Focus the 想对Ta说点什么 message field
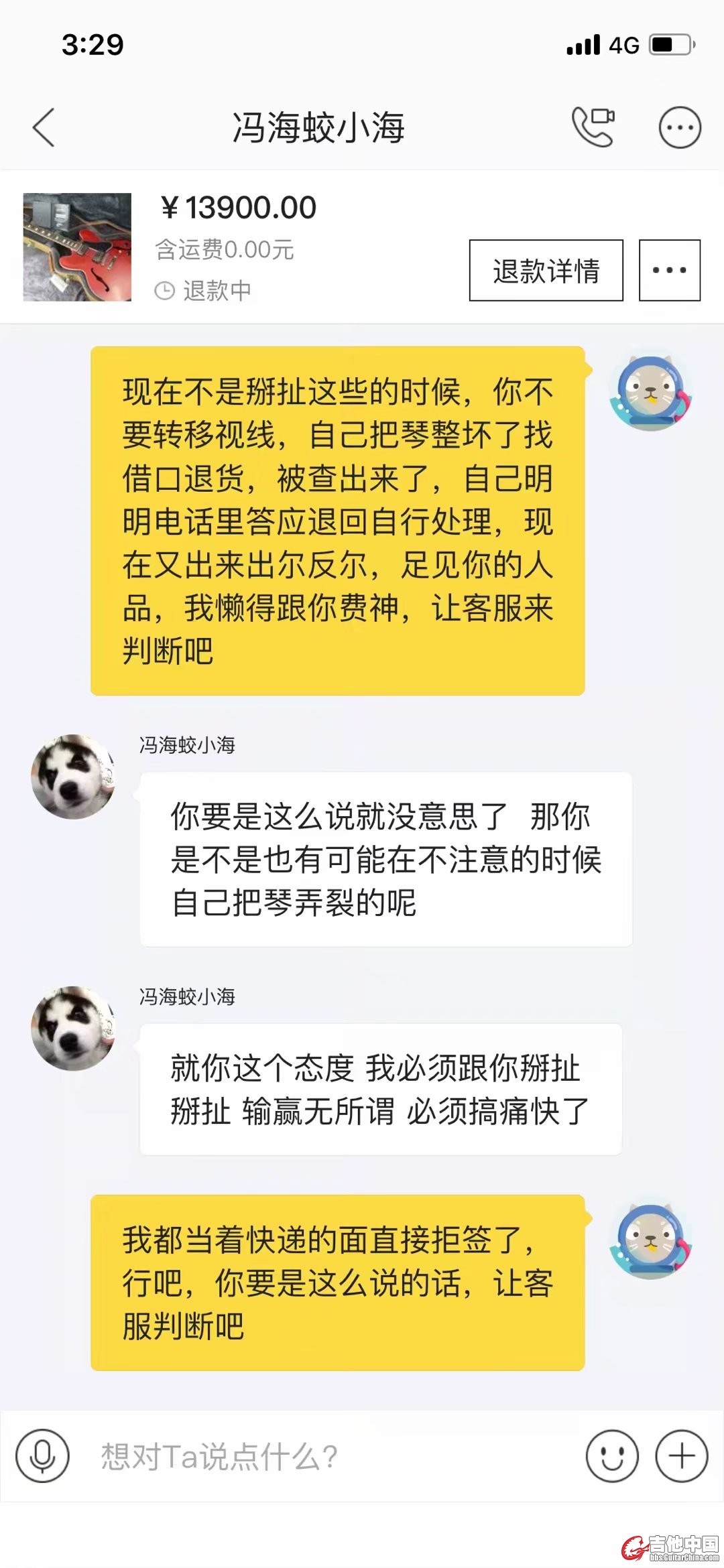The image size is (724, 1568). tap(322, 1455)
